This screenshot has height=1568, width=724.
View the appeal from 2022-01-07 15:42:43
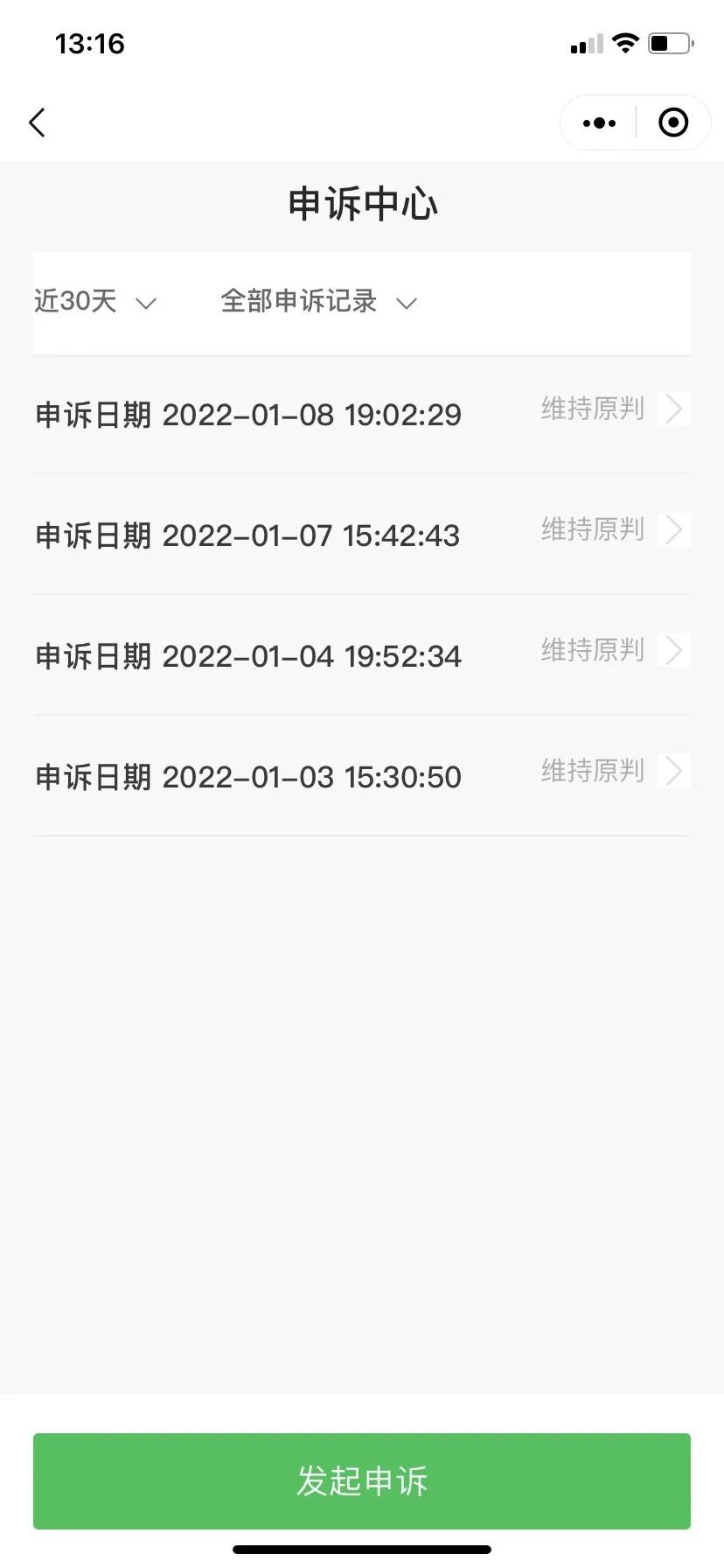[x=362, y=535]
